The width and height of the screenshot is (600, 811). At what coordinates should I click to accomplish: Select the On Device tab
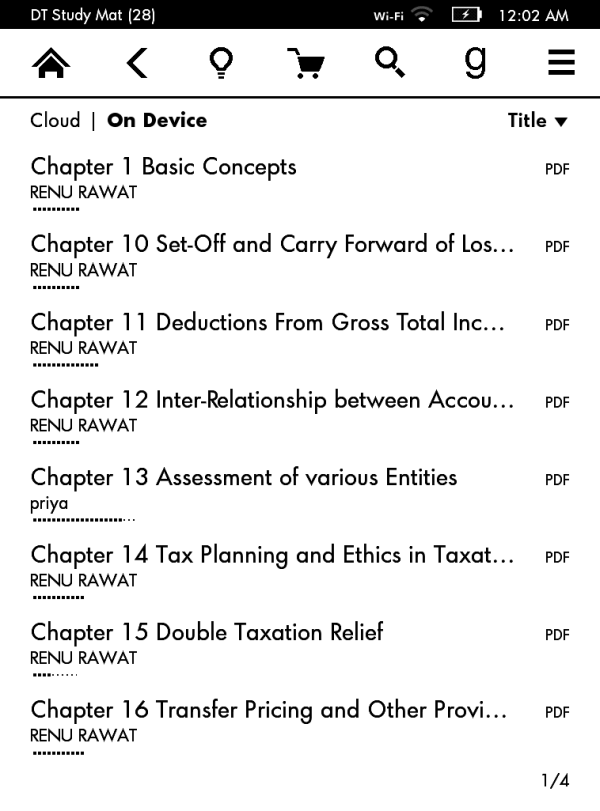pyautogui.click(x=157, y=121)
